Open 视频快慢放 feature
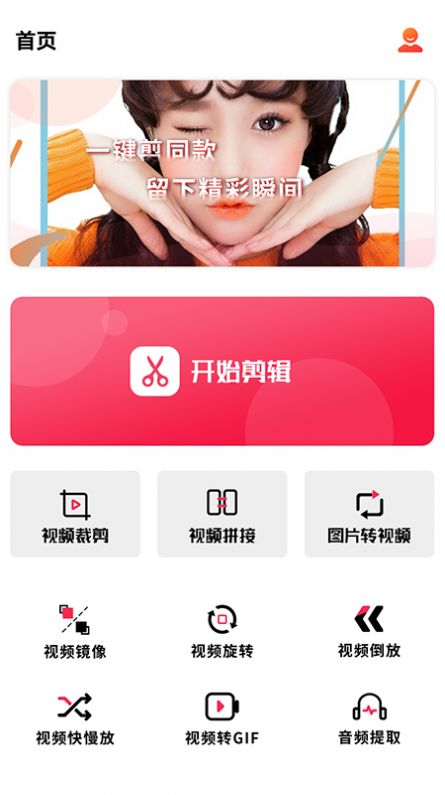The image size is (445, 795). click(x=75, y=718)
